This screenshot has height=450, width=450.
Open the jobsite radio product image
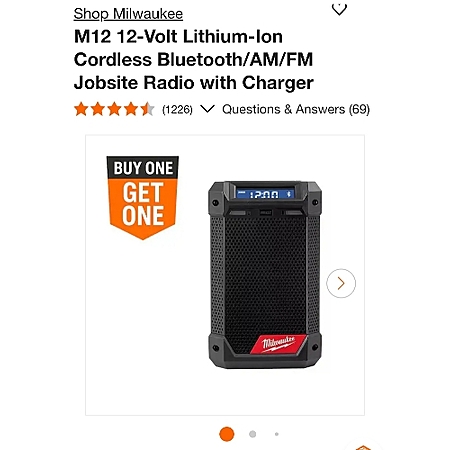(x=265, y=275)
